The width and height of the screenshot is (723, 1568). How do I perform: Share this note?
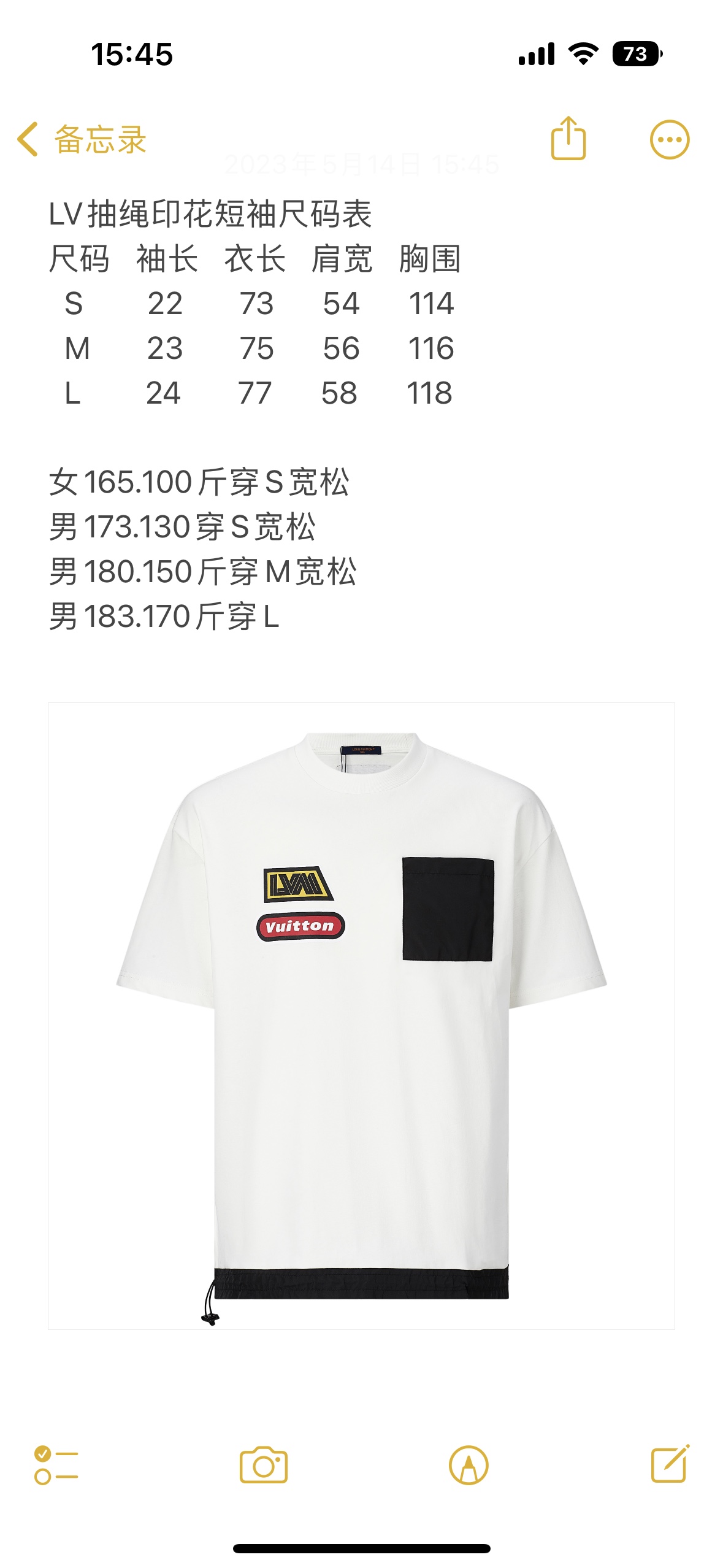[x=568, y=139]
